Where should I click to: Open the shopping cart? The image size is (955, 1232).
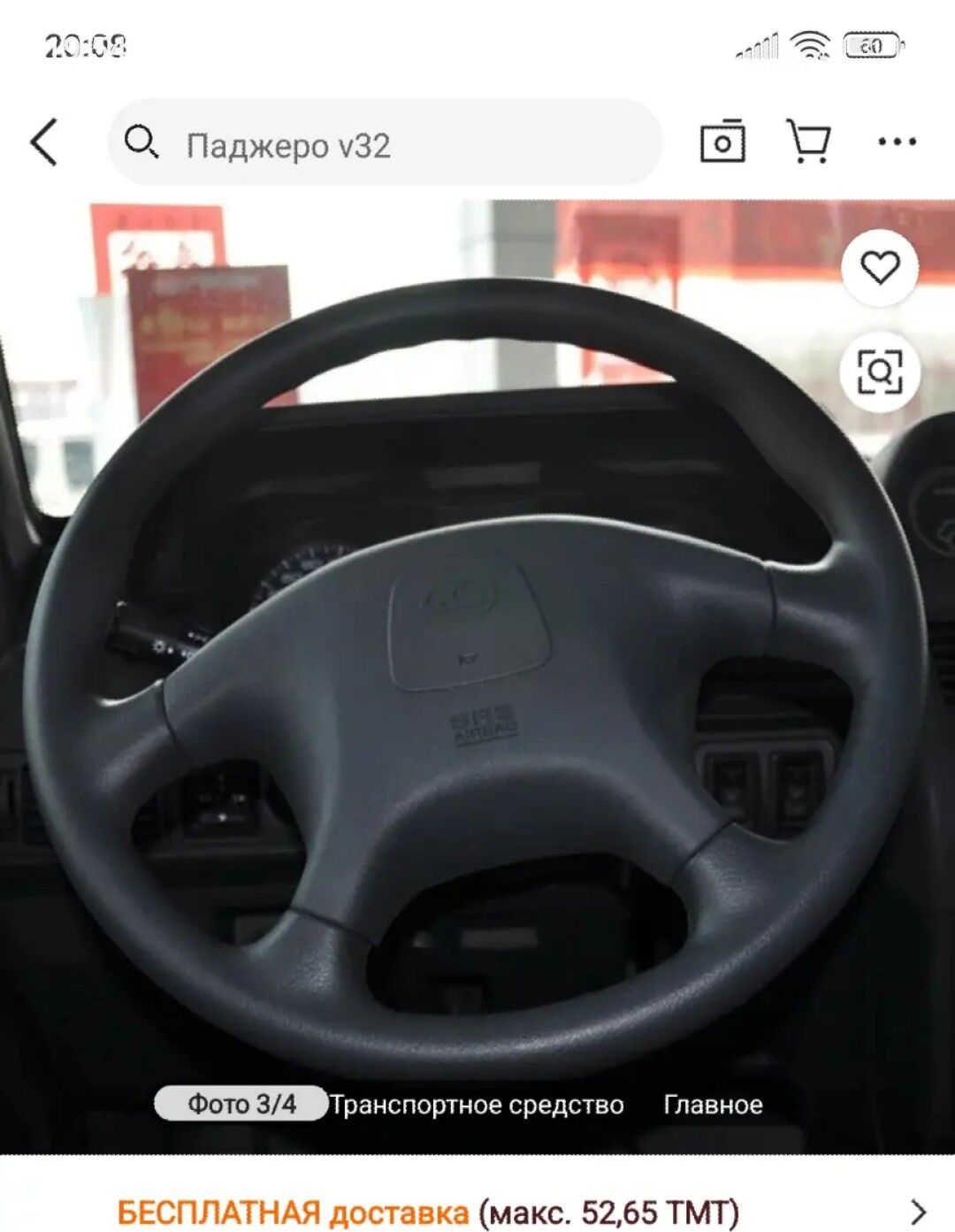tap(808, 142)
